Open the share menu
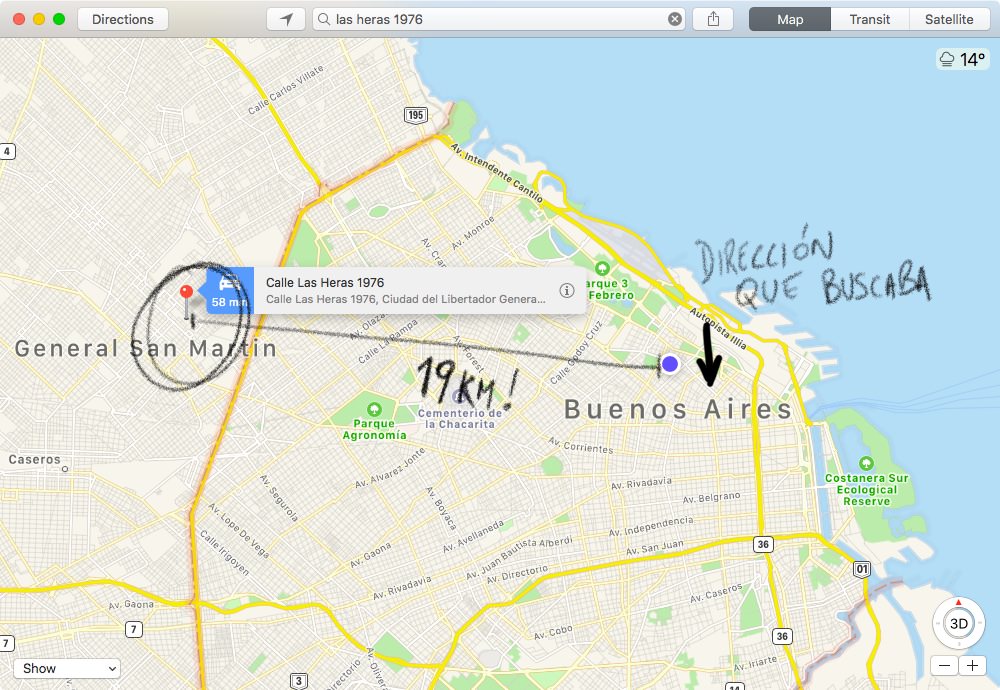The height and width of the screenshot is (690, 1000). [713, 19]
